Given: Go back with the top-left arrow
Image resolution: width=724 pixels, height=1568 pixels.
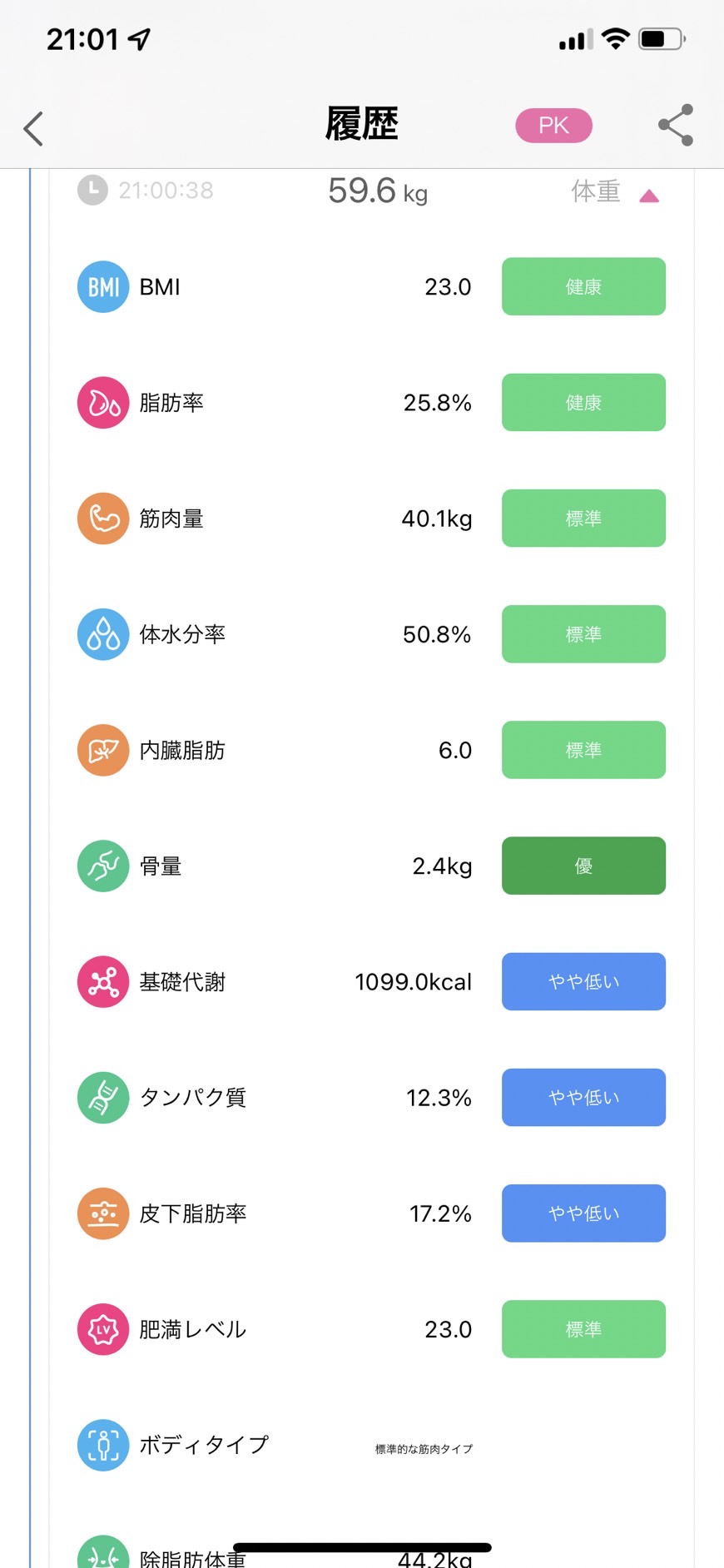Looking at the screenshot, I should tap(33, 129).
